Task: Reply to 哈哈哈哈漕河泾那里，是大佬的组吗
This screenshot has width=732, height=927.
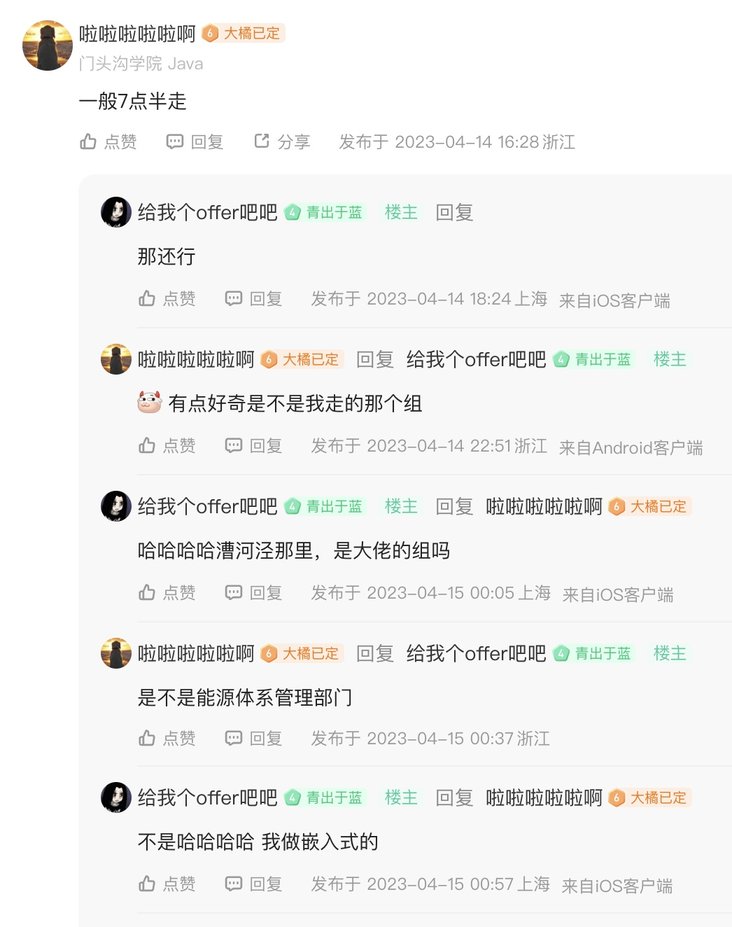Action: point(254,592)
